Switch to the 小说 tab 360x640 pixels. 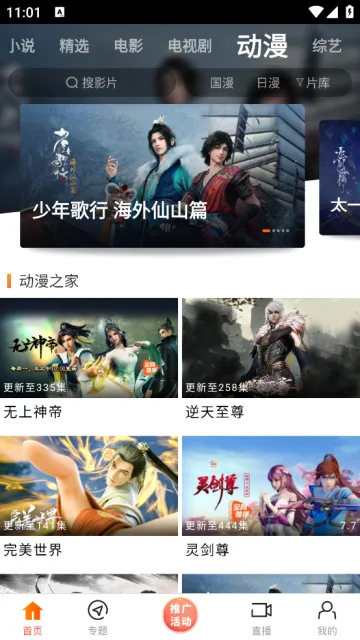(22, 46)
